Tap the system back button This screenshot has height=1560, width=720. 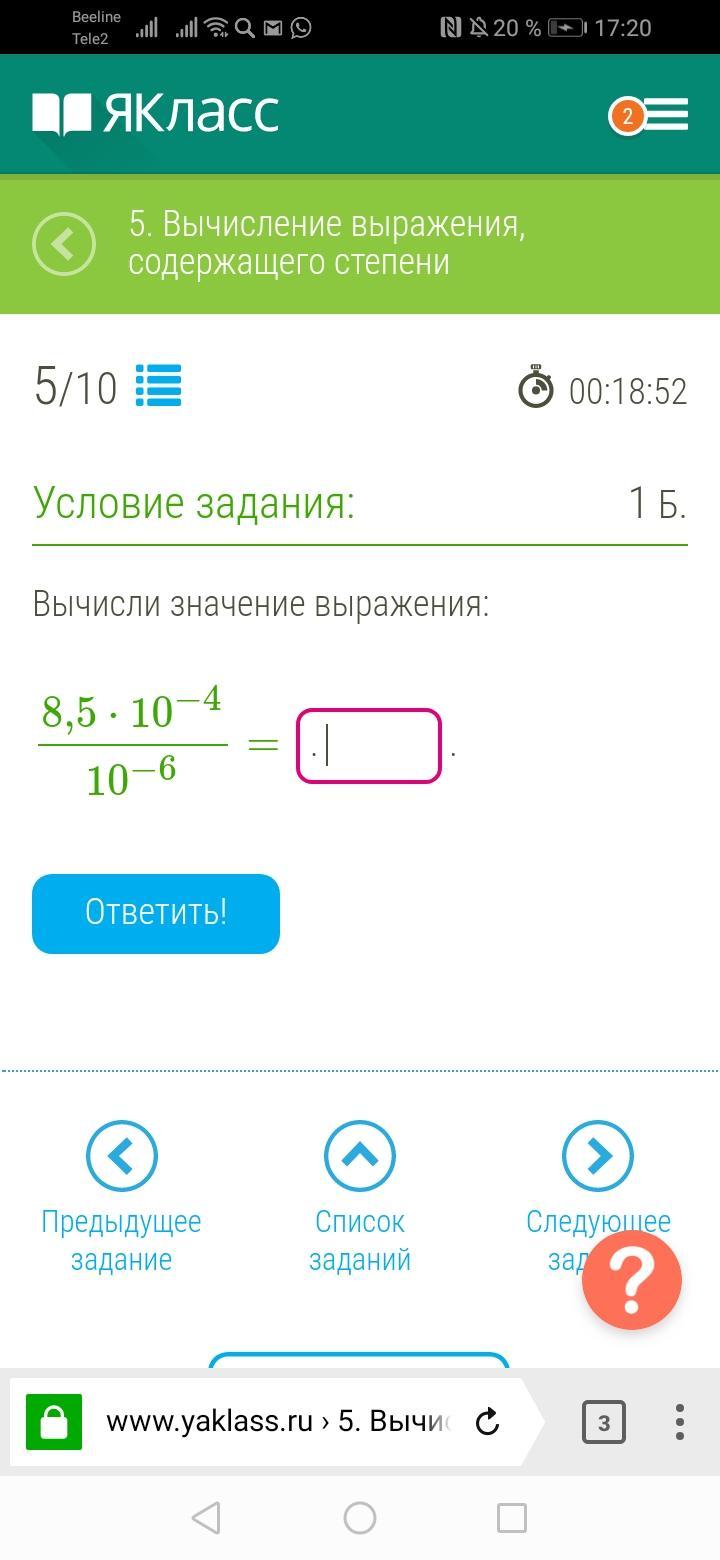pos(206,1518)
